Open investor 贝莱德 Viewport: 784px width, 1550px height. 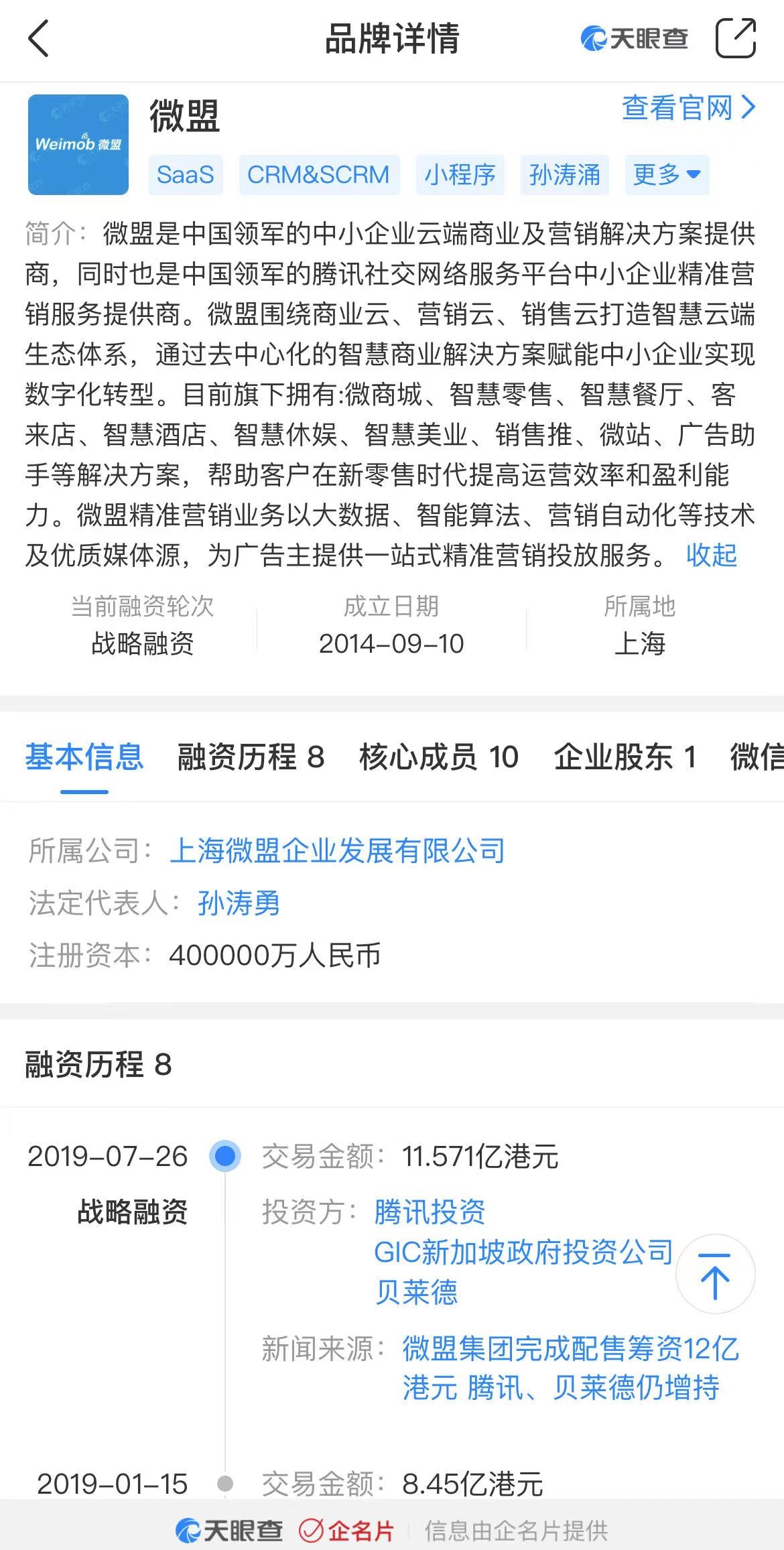[416, 1292]
